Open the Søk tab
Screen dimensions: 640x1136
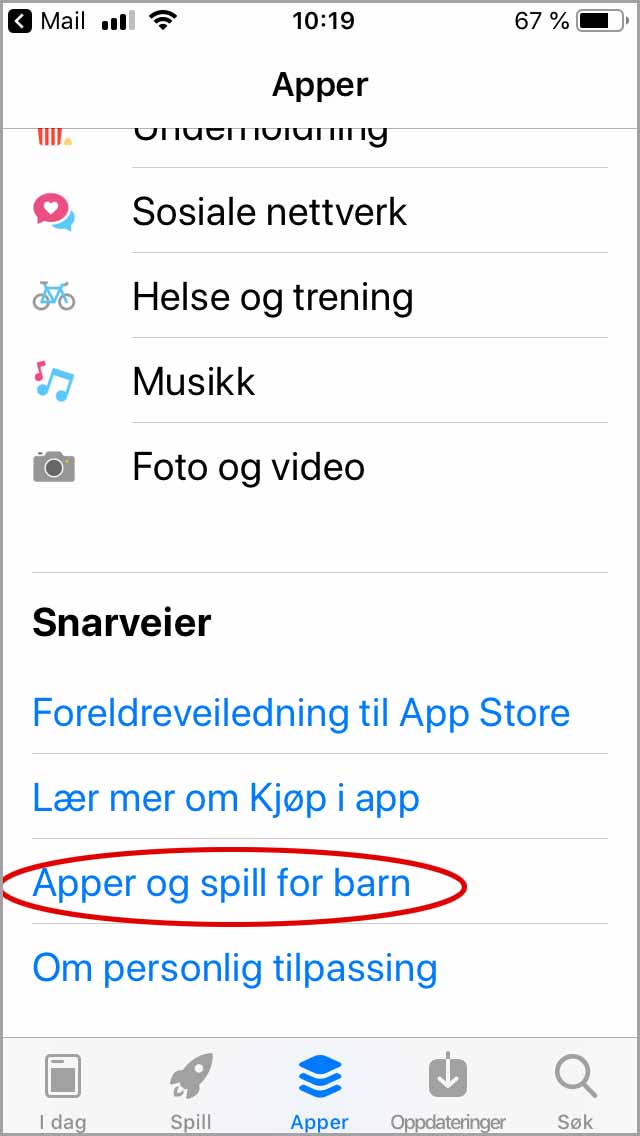576,1092
